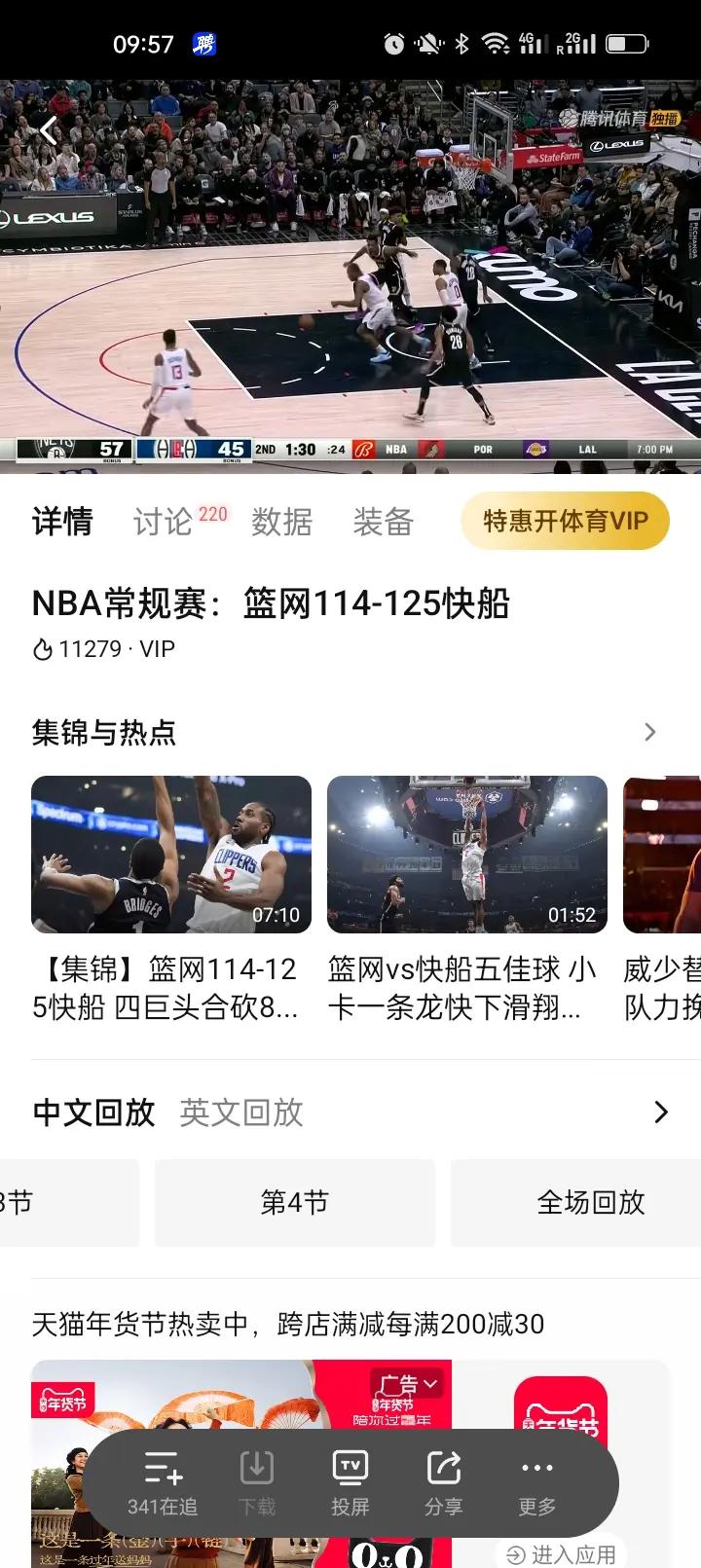Play the 【集锦】篮网114-125快船 highlight thumbnail

[170, 854]
